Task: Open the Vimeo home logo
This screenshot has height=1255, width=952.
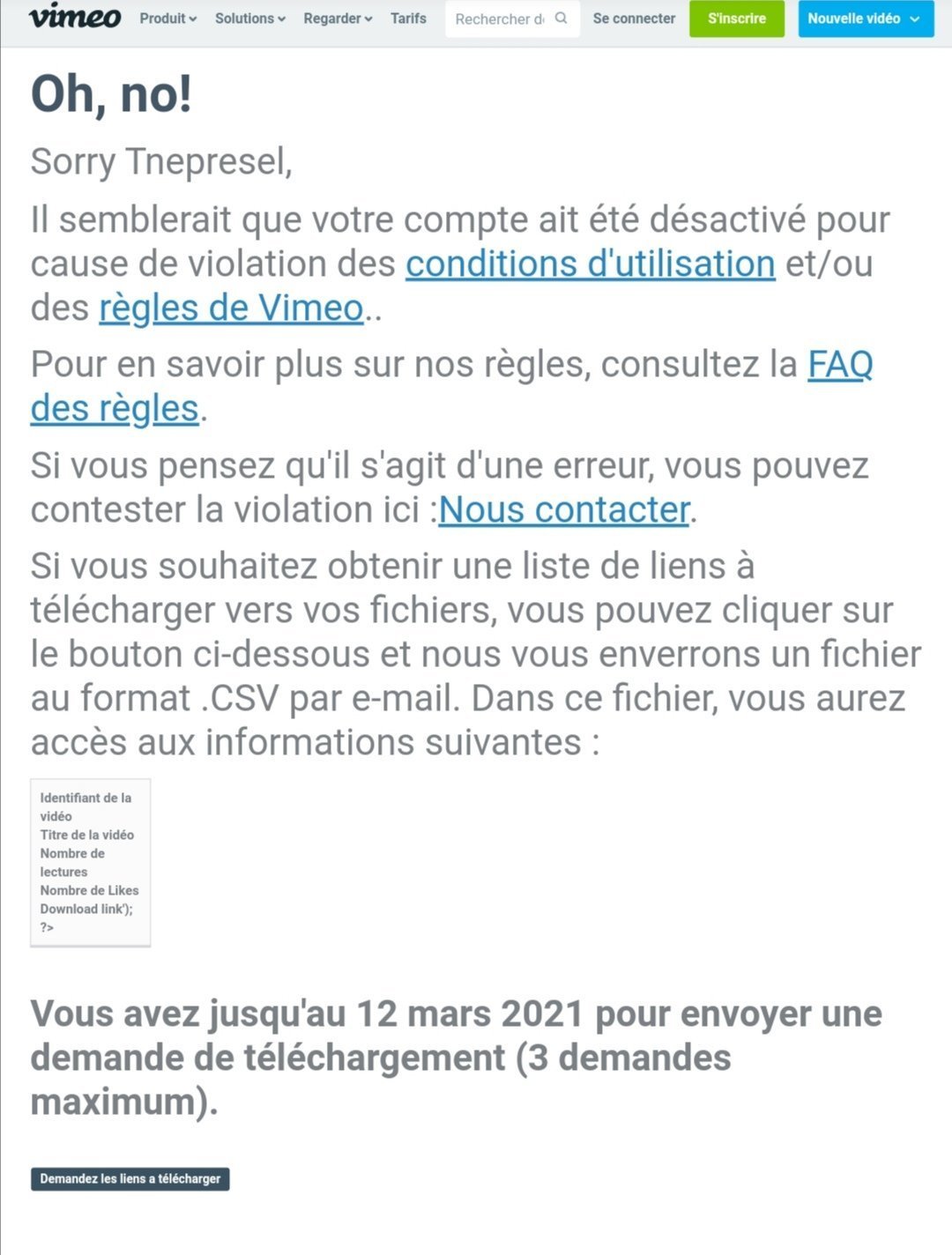Action: (75, 18)
